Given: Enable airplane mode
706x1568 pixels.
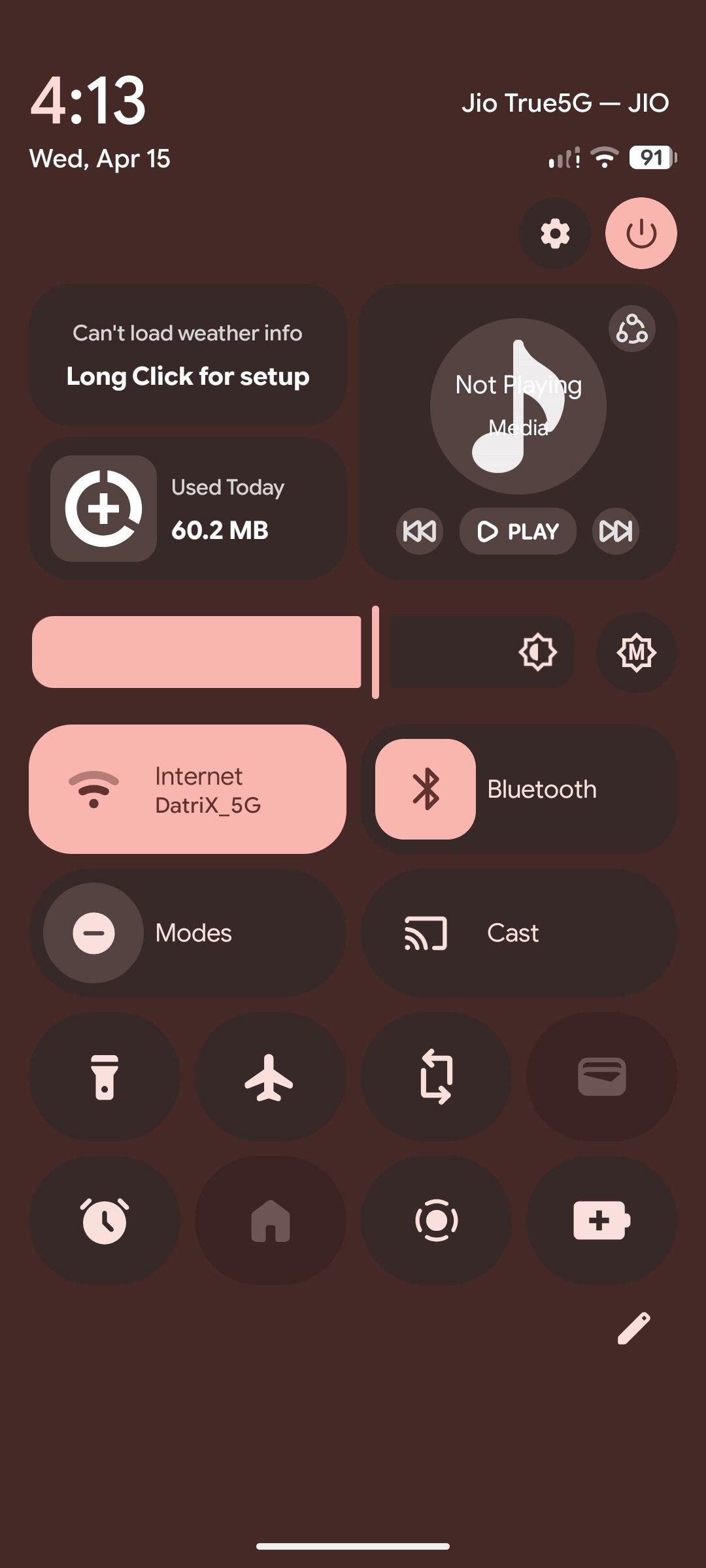Looking at the screenshot, I should tap(270, 1077).
